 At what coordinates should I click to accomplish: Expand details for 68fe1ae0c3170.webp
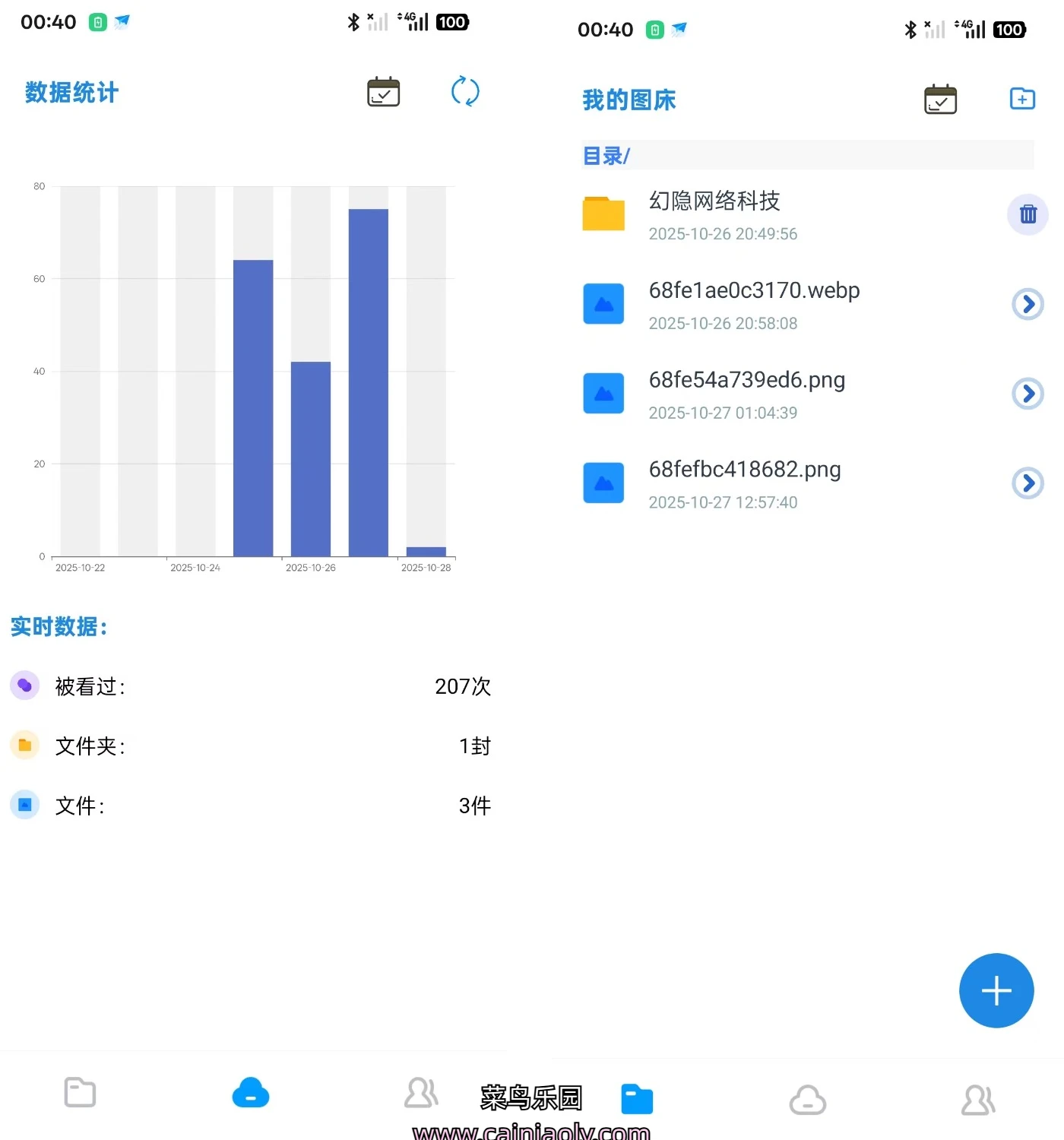pyautogui.click(x=1028, y=303)
